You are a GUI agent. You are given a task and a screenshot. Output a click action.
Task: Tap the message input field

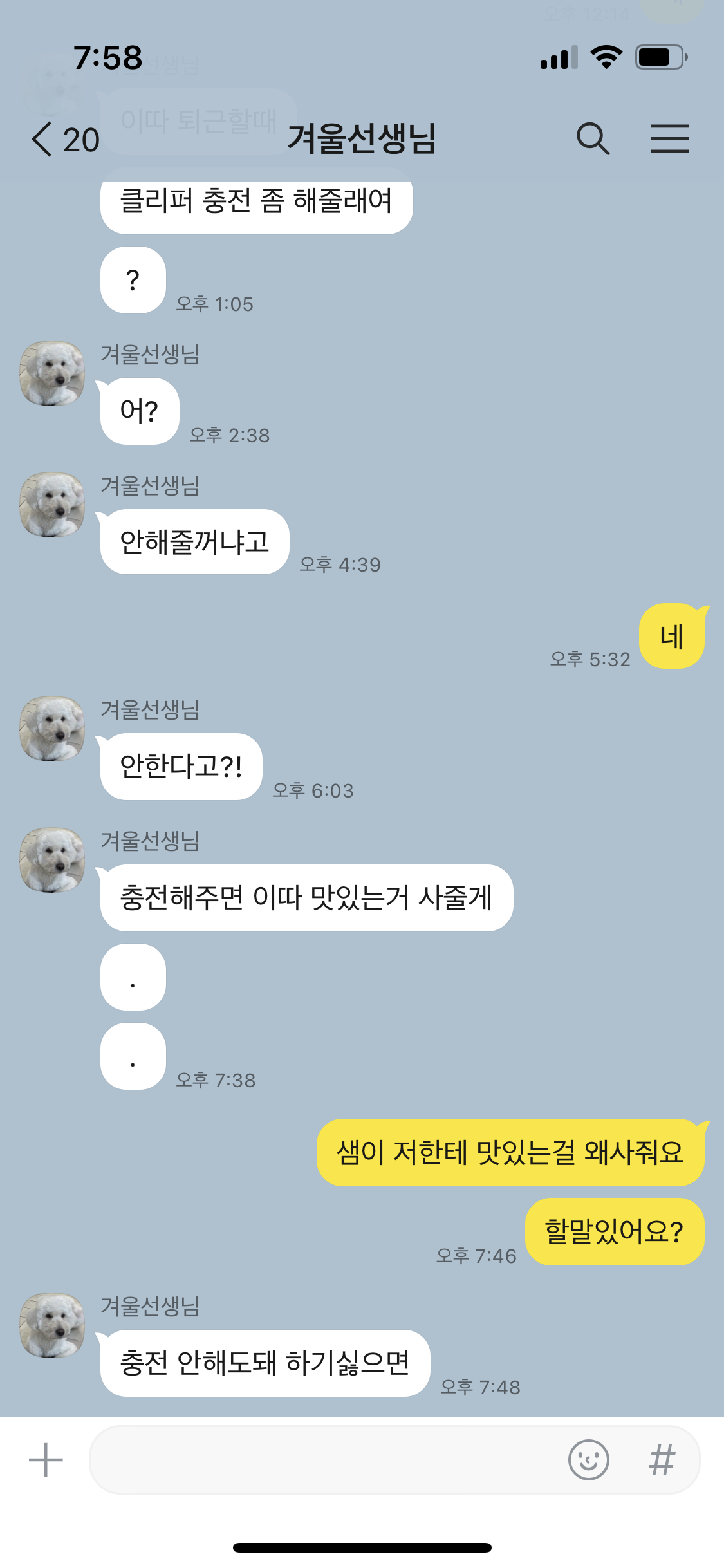pyautogui.click(x=322, y=1460)
